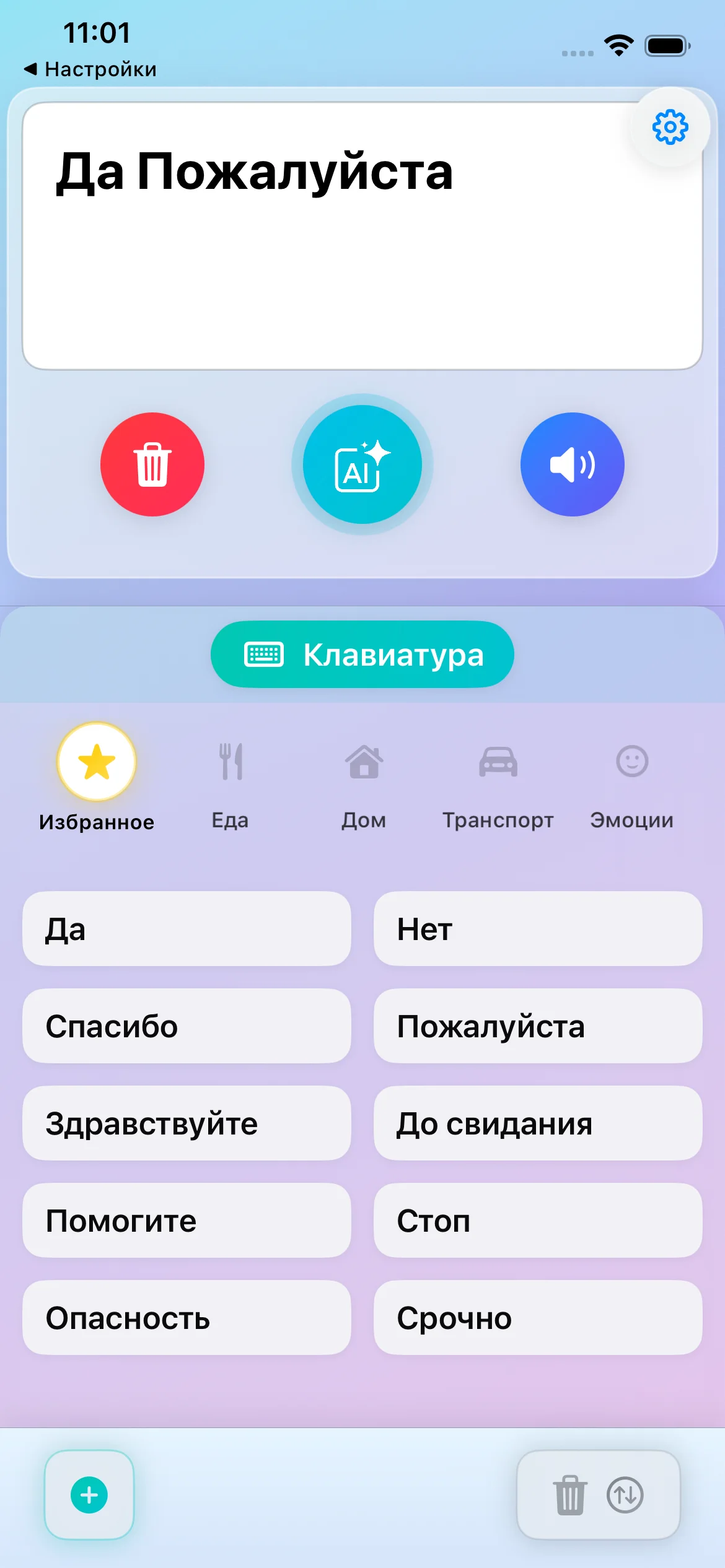The width and height of the screenshot is (725, 1568).
Task: Tap the Помогите phrase
Action: point(187,1221)
